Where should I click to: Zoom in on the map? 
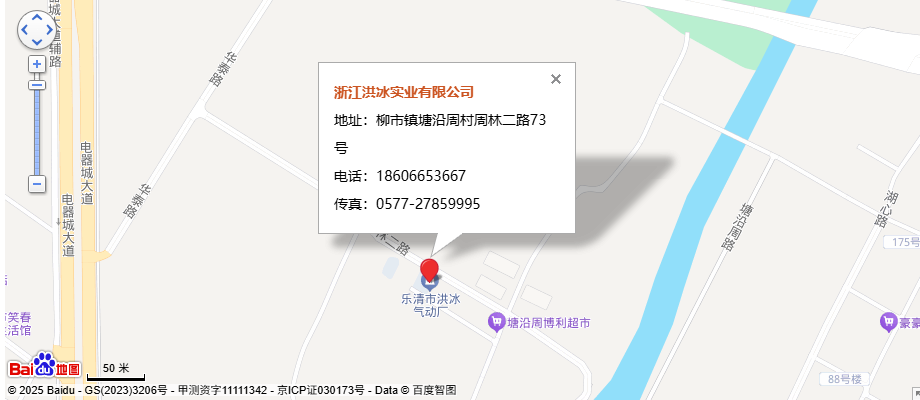(37, 64)
